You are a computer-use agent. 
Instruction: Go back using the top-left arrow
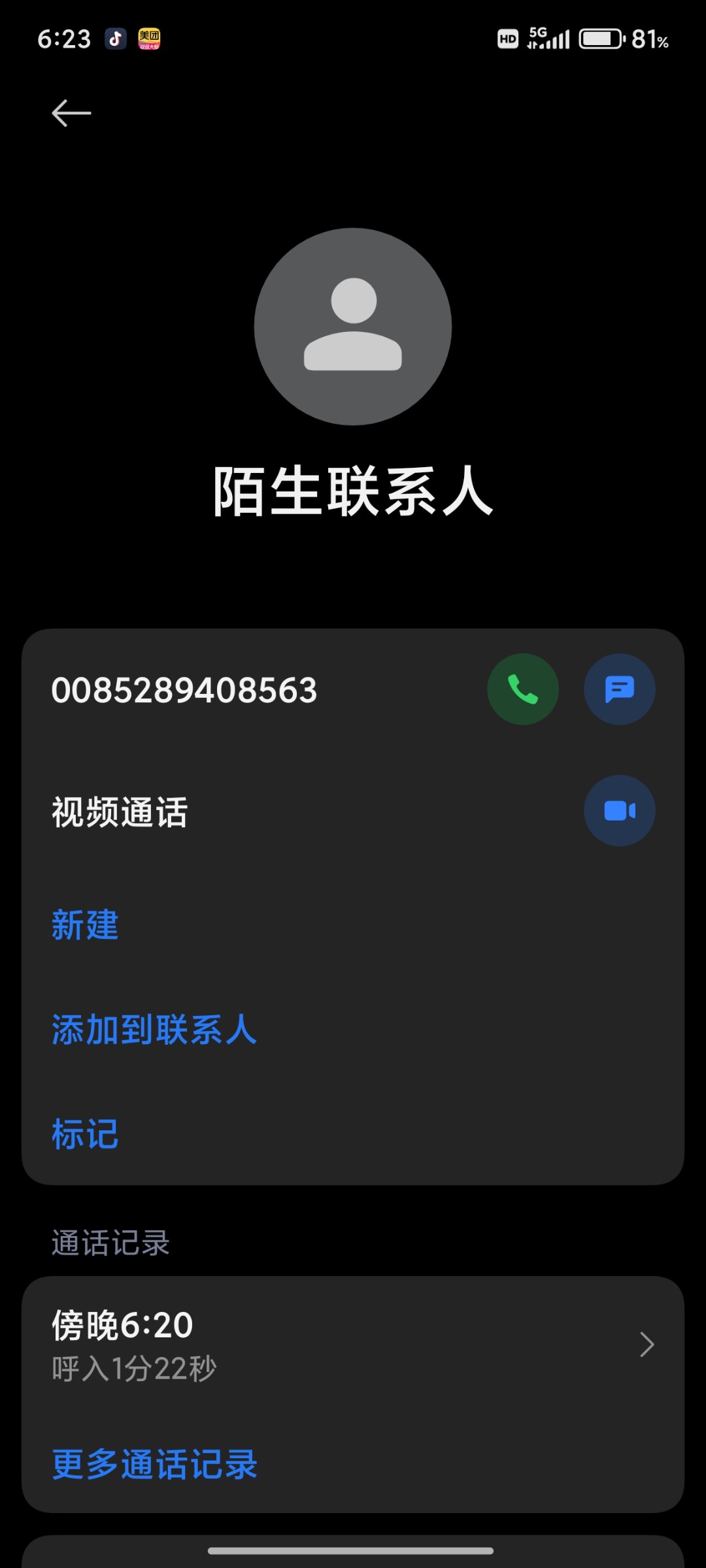tap(71, 113)
